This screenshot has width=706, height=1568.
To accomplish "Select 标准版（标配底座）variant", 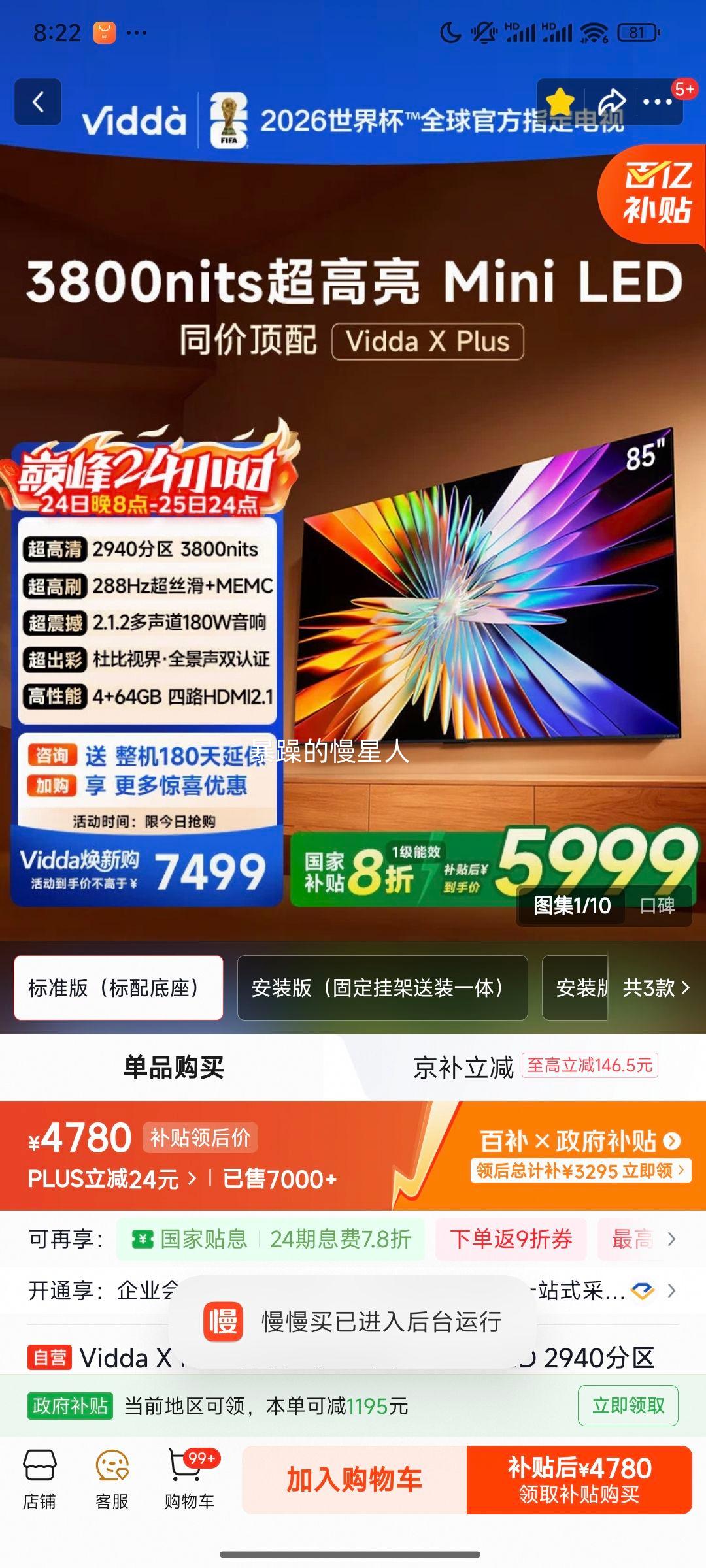I will 118,988.
